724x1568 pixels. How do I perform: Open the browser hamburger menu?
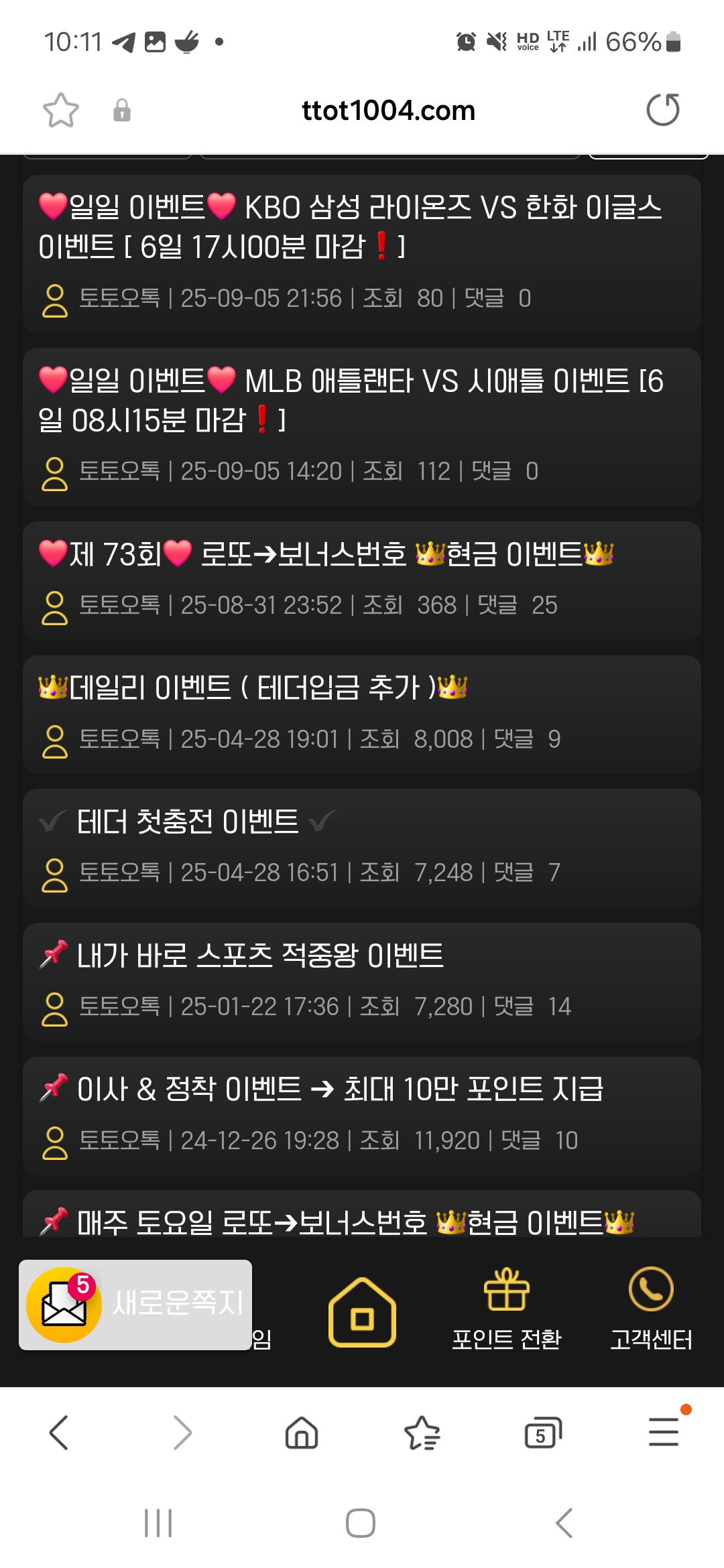pyautogui.click(x=664, y=1433)
